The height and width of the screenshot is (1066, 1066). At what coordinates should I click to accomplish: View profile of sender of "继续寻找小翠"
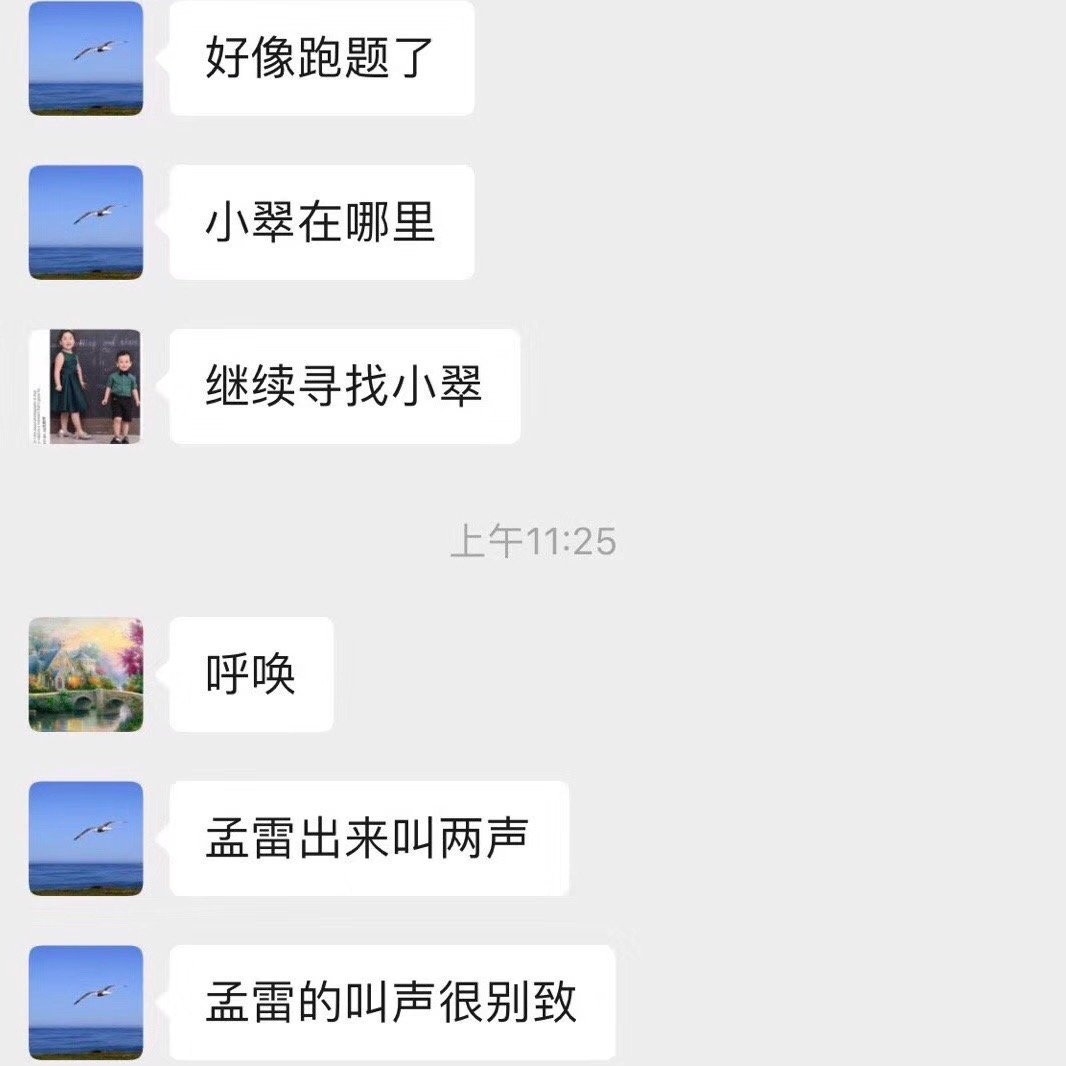86,386
